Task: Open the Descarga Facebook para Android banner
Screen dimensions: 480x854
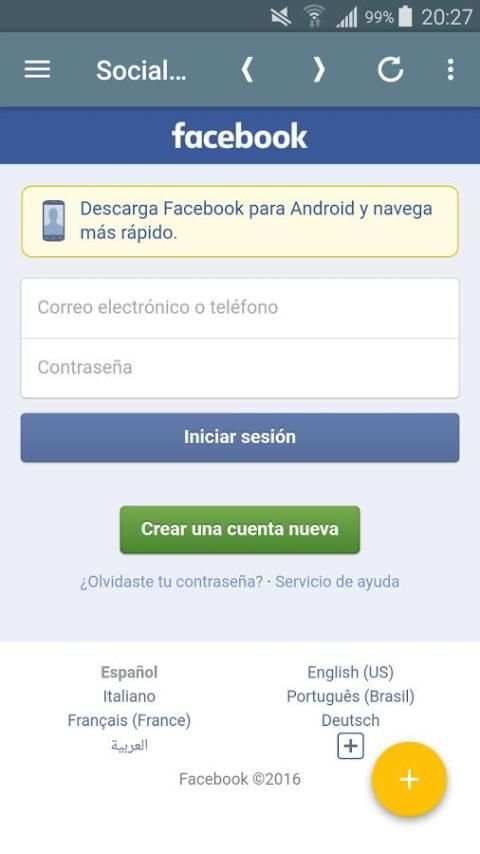Action: pos(240,221)
